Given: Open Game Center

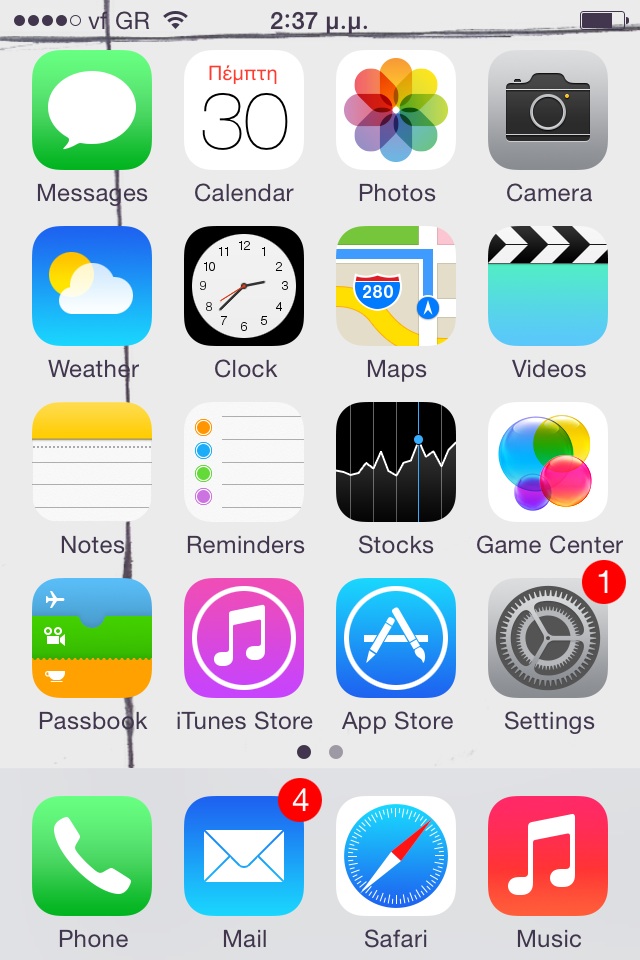Looking at the screenshot, I should click(x=548, y=462).
